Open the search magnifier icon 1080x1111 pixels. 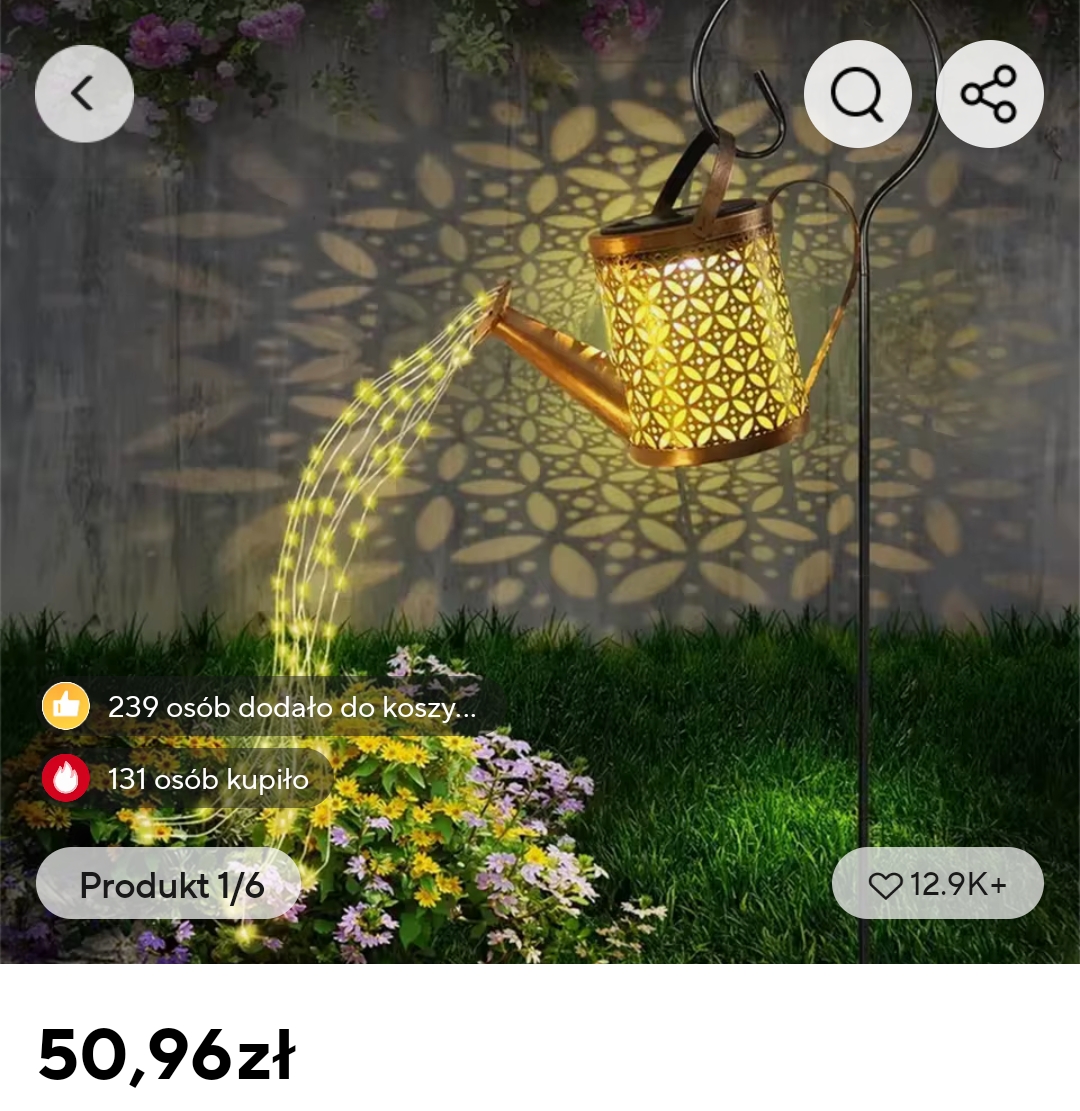857,94
